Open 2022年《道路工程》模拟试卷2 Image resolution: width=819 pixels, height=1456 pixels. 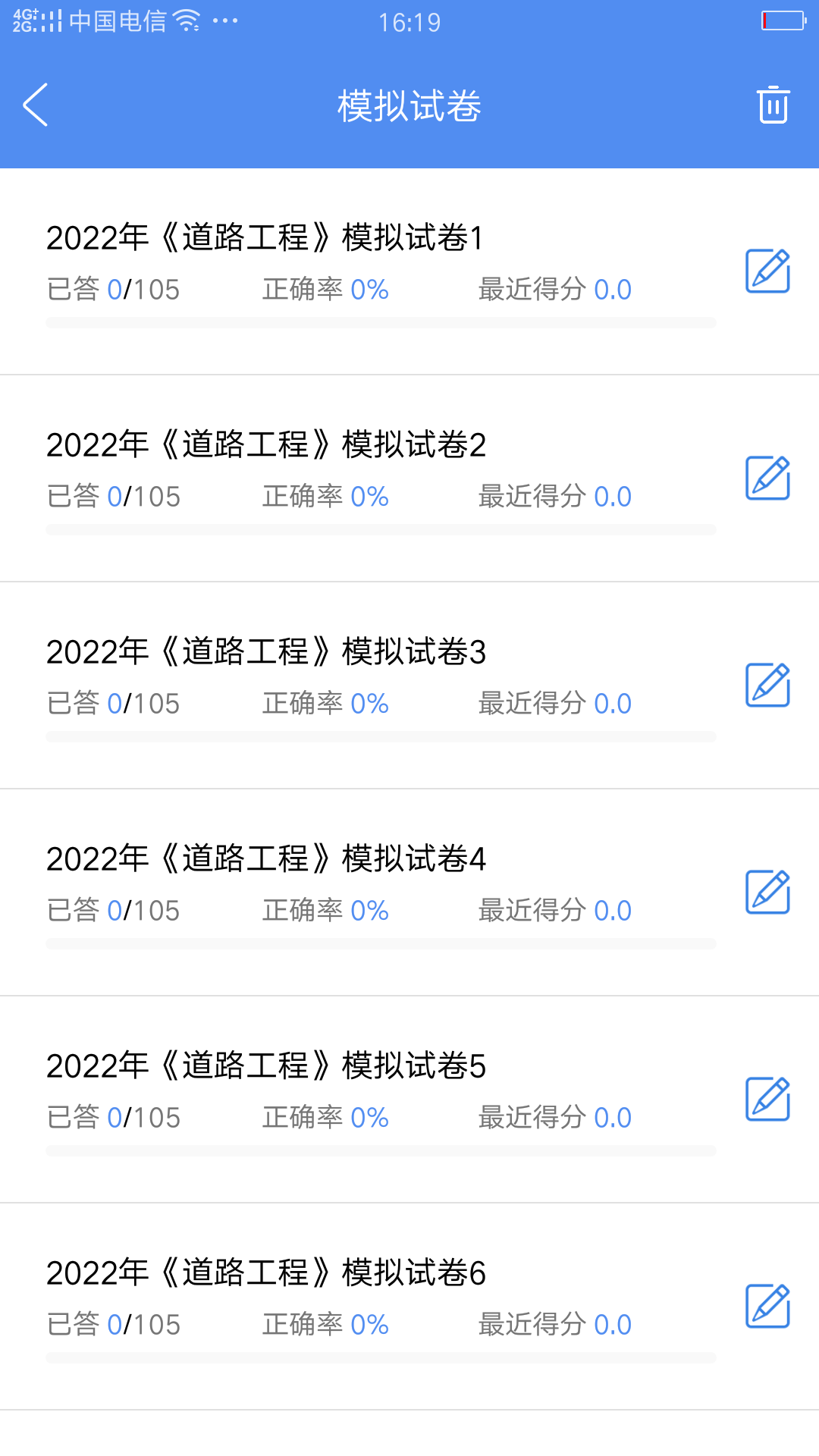click(267, 443)
